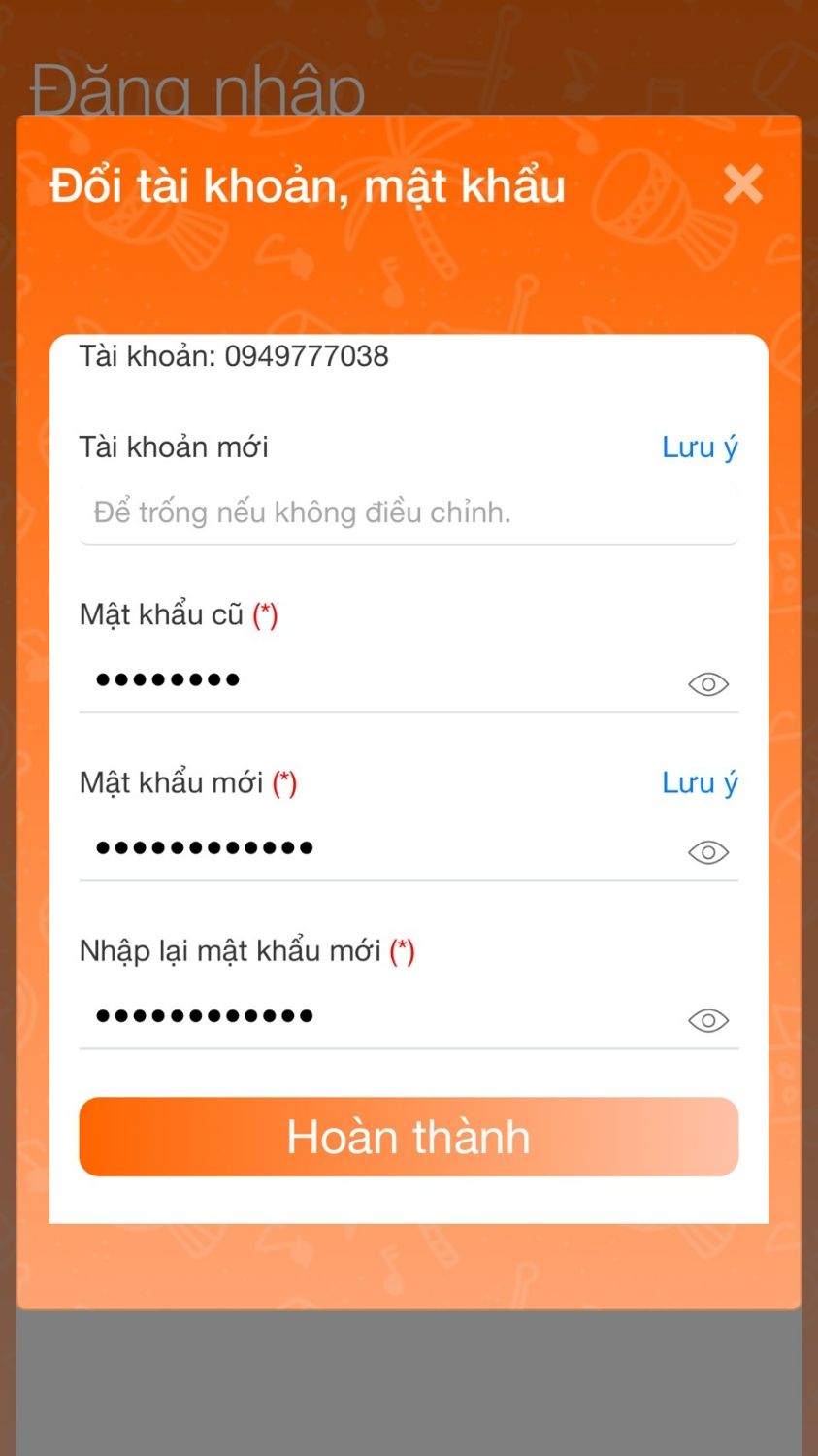
Task: Reveal the Mật khẩu mới password
Action: tap(708, 852)
